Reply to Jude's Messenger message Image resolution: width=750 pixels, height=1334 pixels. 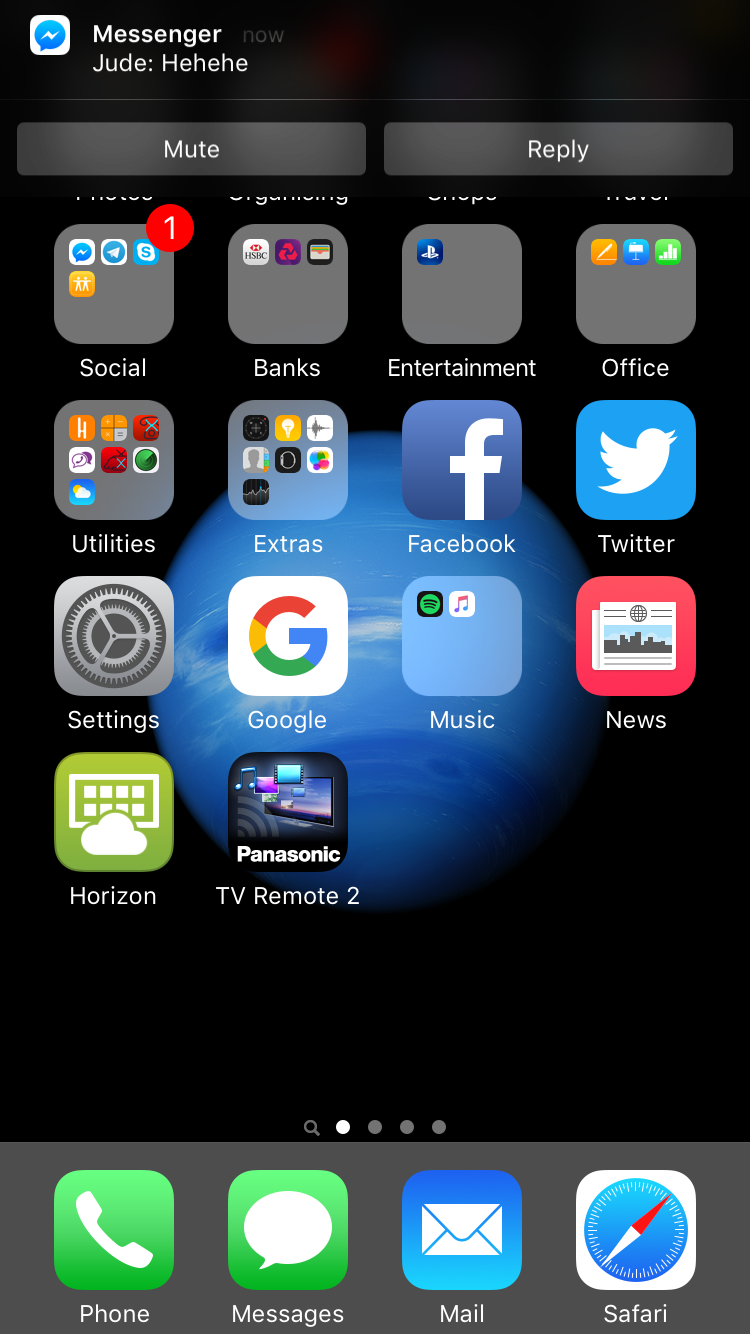[x=558, y=149]
